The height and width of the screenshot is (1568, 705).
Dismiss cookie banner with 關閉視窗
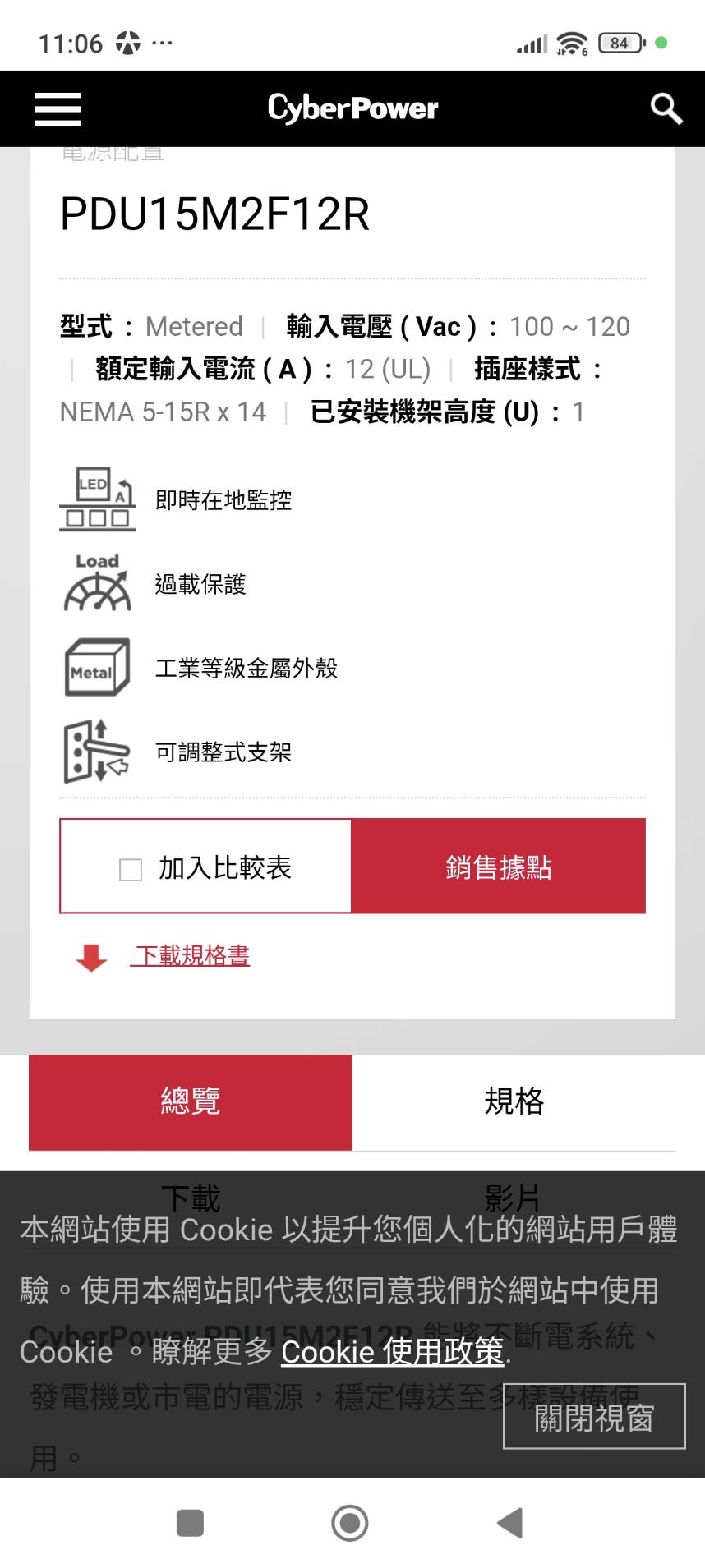593,1417
